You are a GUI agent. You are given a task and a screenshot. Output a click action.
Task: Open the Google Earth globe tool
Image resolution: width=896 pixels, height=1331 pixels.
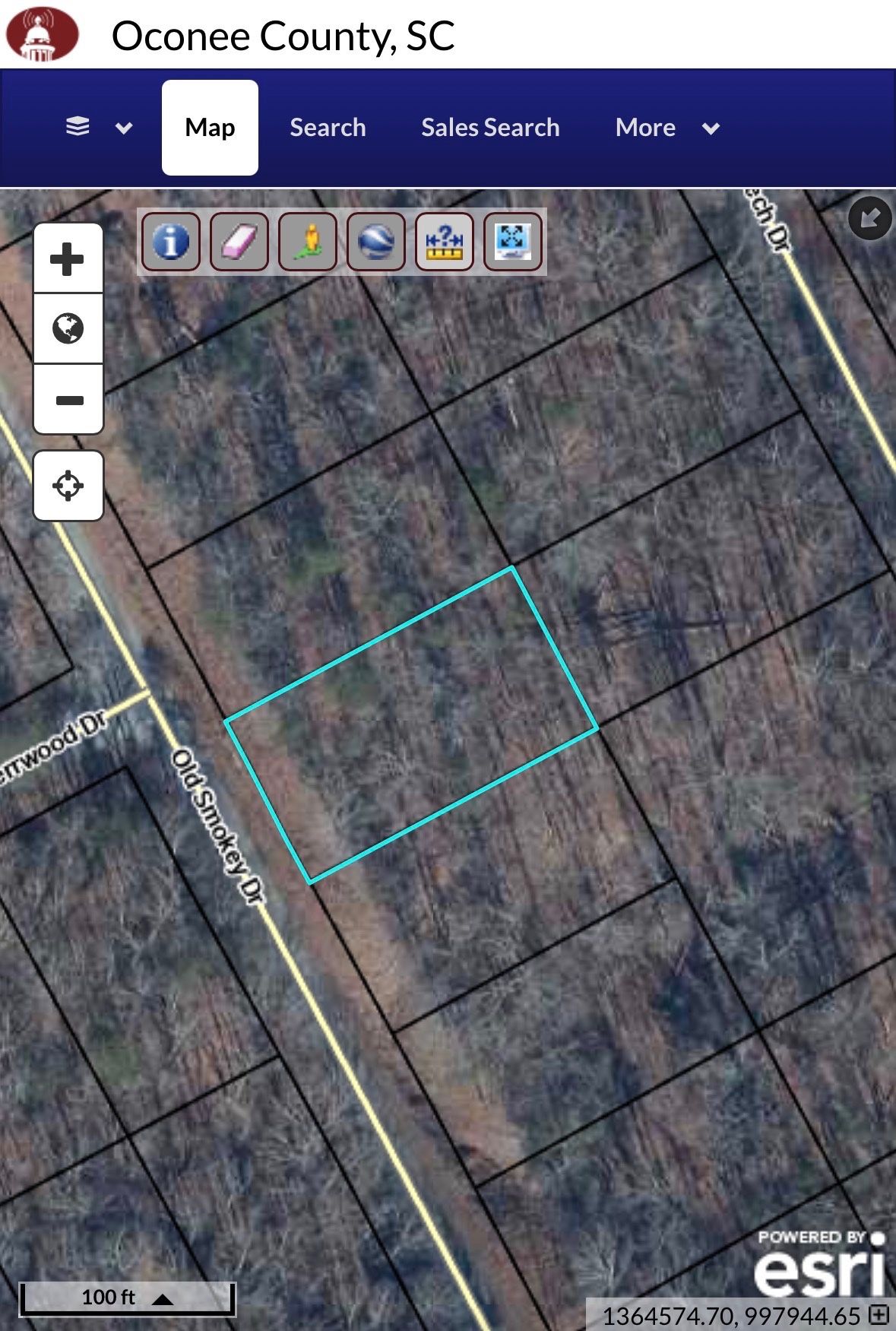pos(376,242)
